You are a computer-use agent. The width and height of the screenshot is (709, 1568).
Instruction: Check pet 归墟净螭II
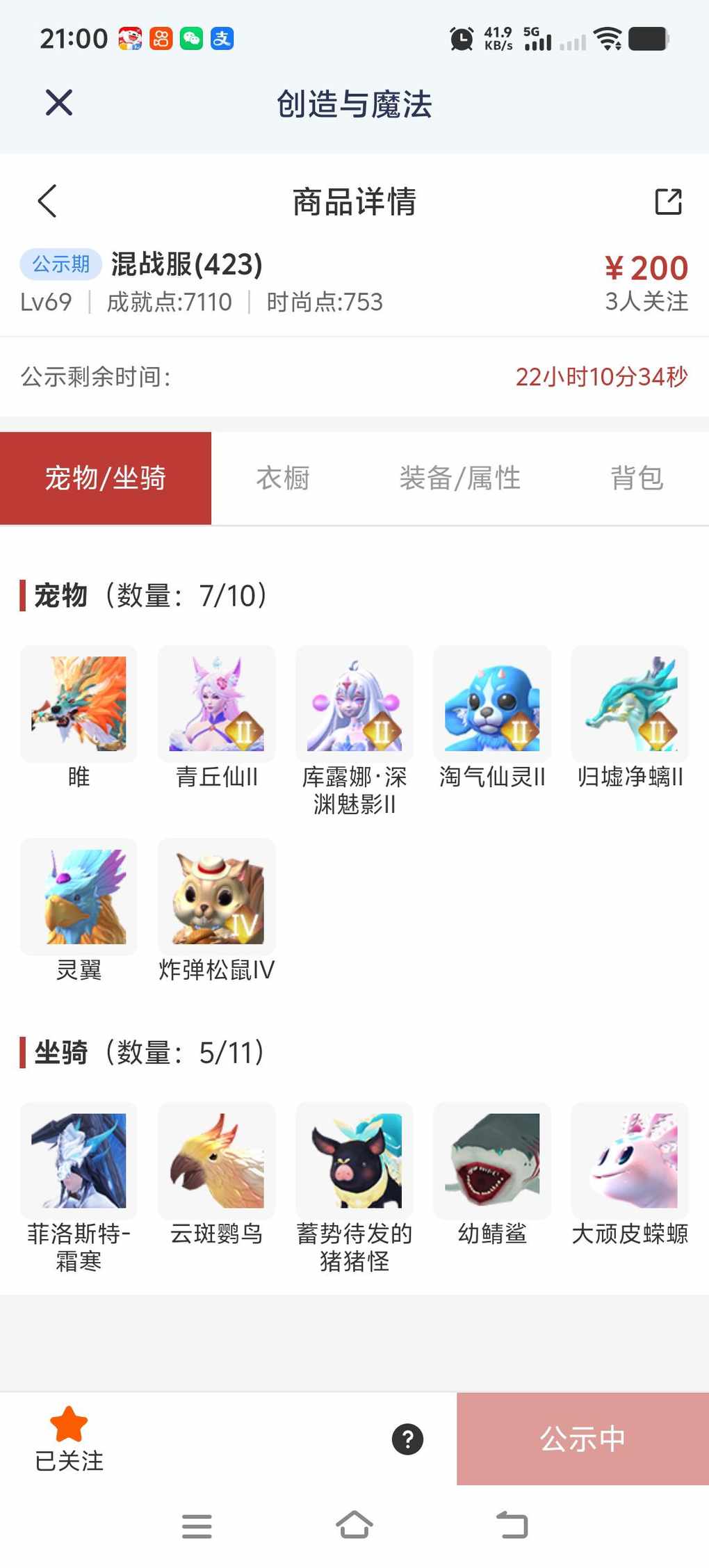(x=630, y=704)
